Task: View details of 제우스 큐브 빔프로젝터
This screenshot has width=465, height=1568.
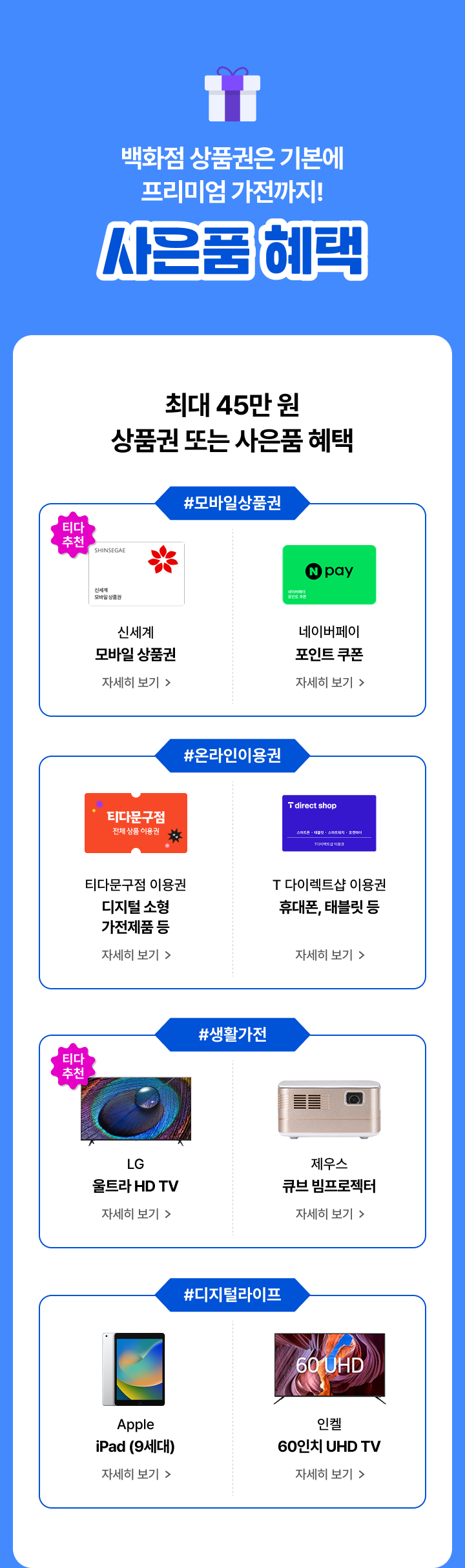Action: coord(329,1214)
